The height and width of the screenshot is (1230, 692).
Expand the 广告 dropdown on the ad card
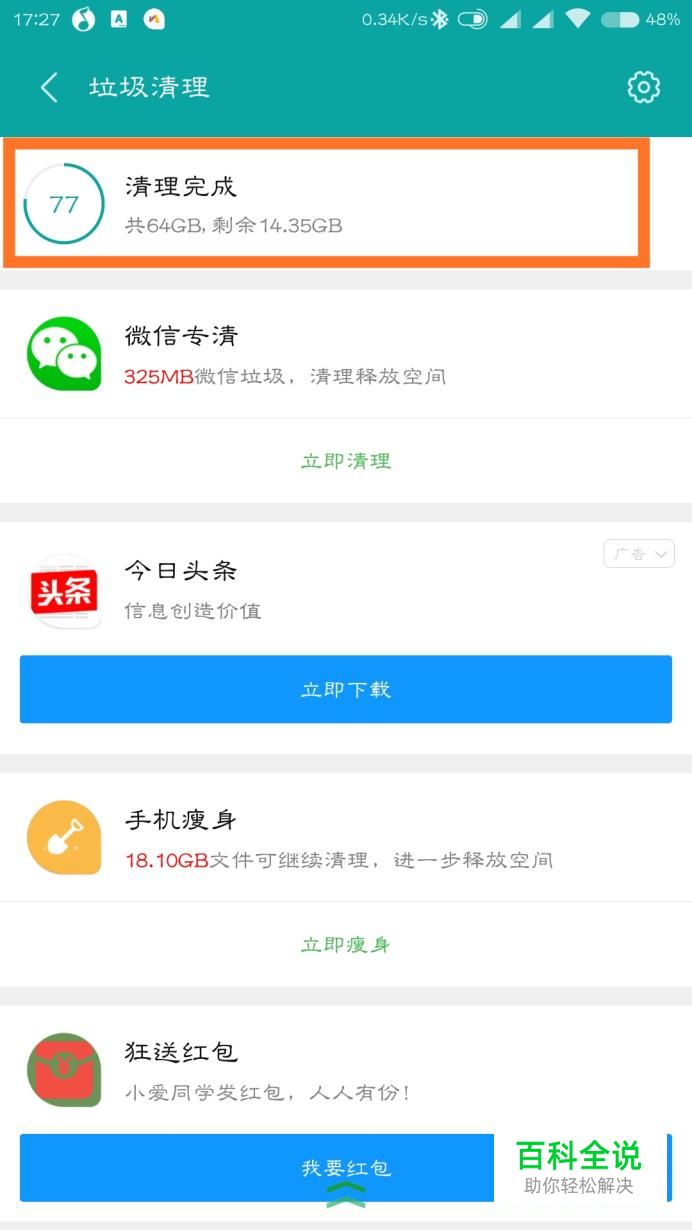pyautogui.click(x=639, y=553)
